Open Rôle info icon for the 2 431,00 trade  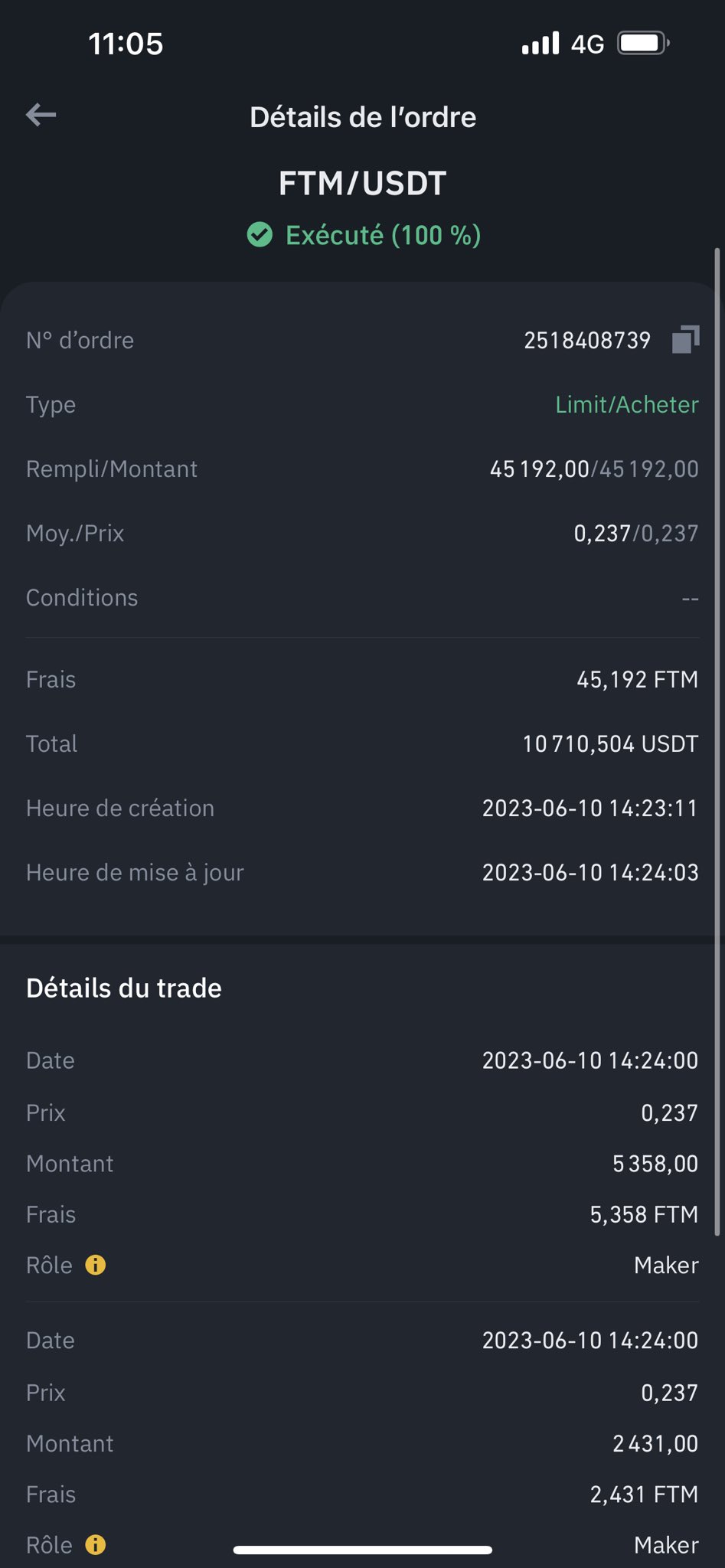pos(95,1545)
